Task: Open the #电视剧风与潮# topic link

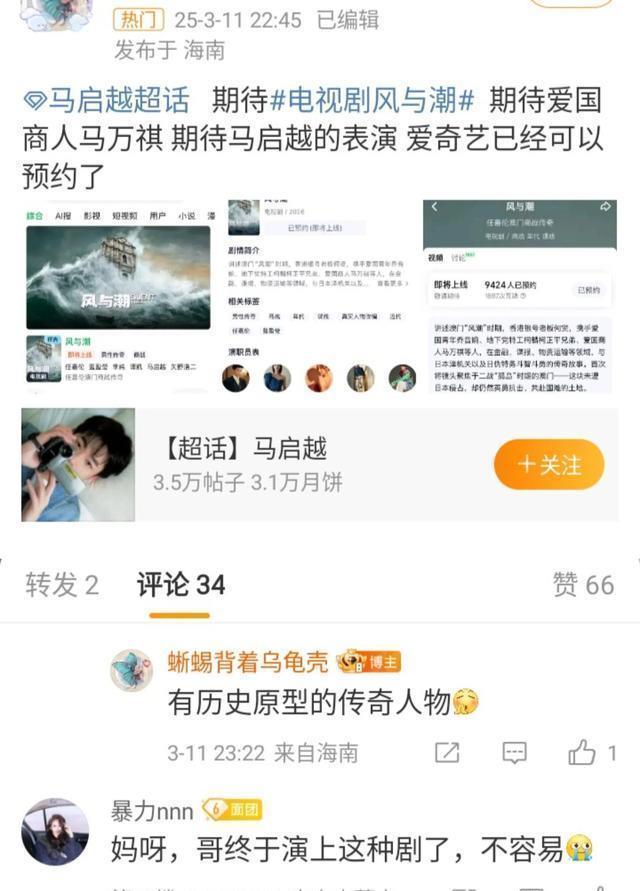Action: (372, 100)
